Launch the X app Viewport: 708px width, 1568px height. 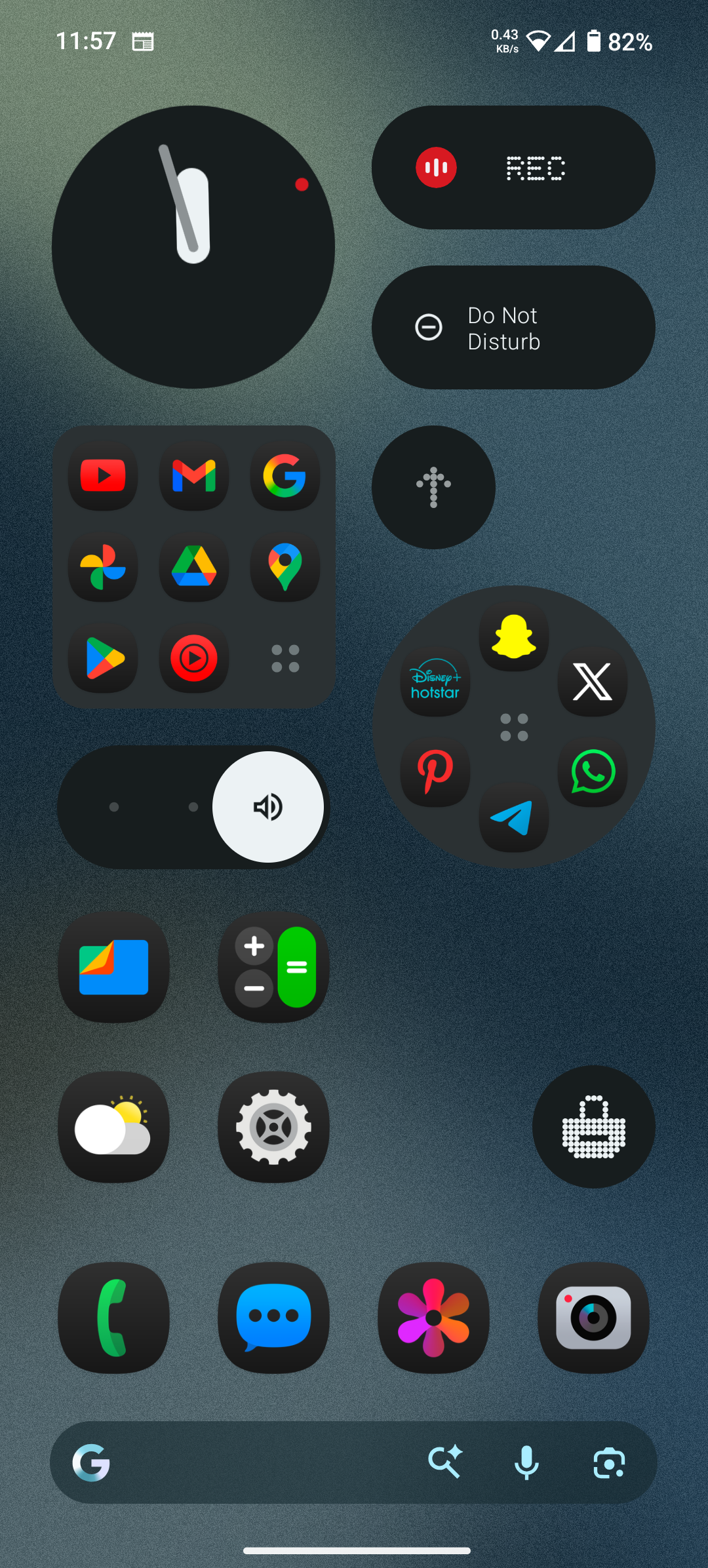coord(593,682)
